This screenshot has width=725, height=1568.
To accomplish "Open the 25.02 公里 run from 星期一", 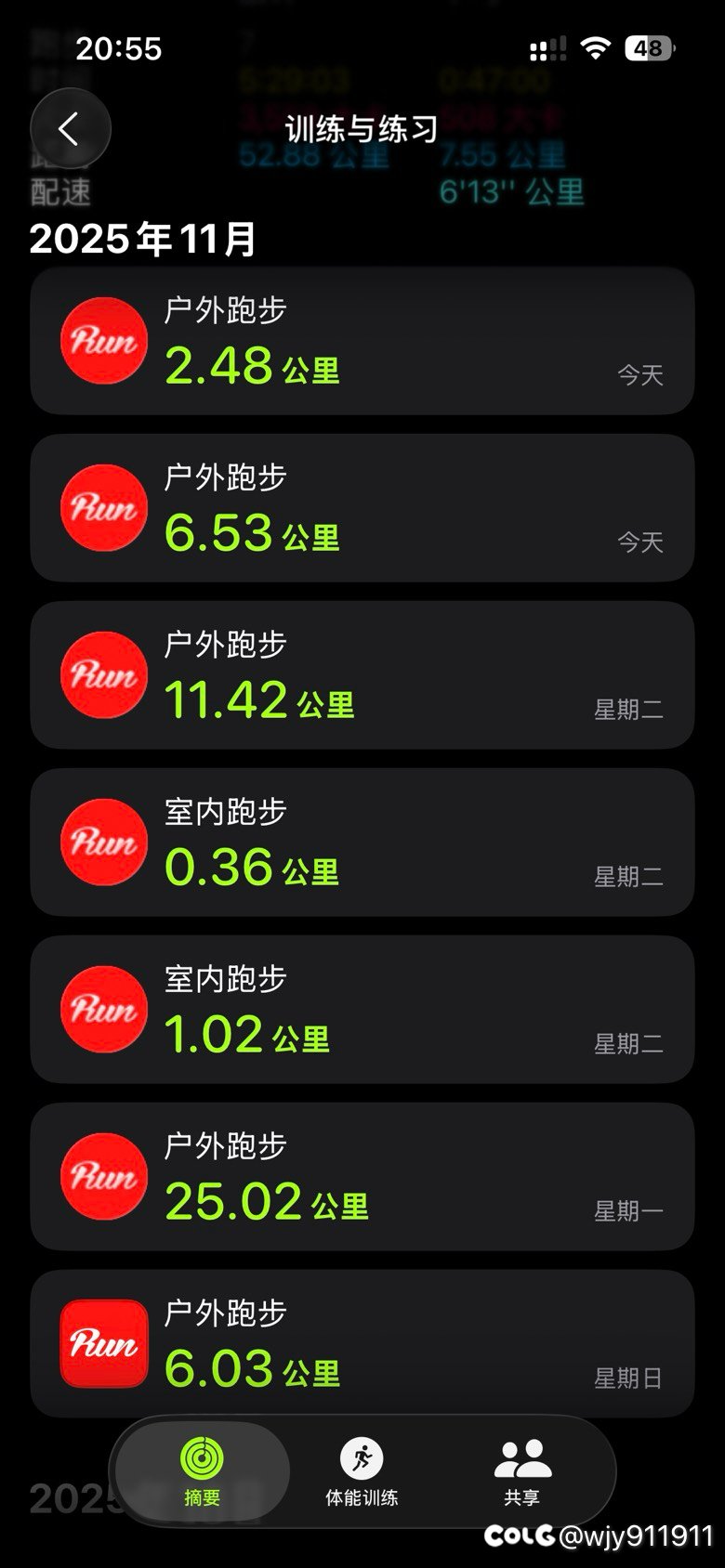I will [362, 1177].
